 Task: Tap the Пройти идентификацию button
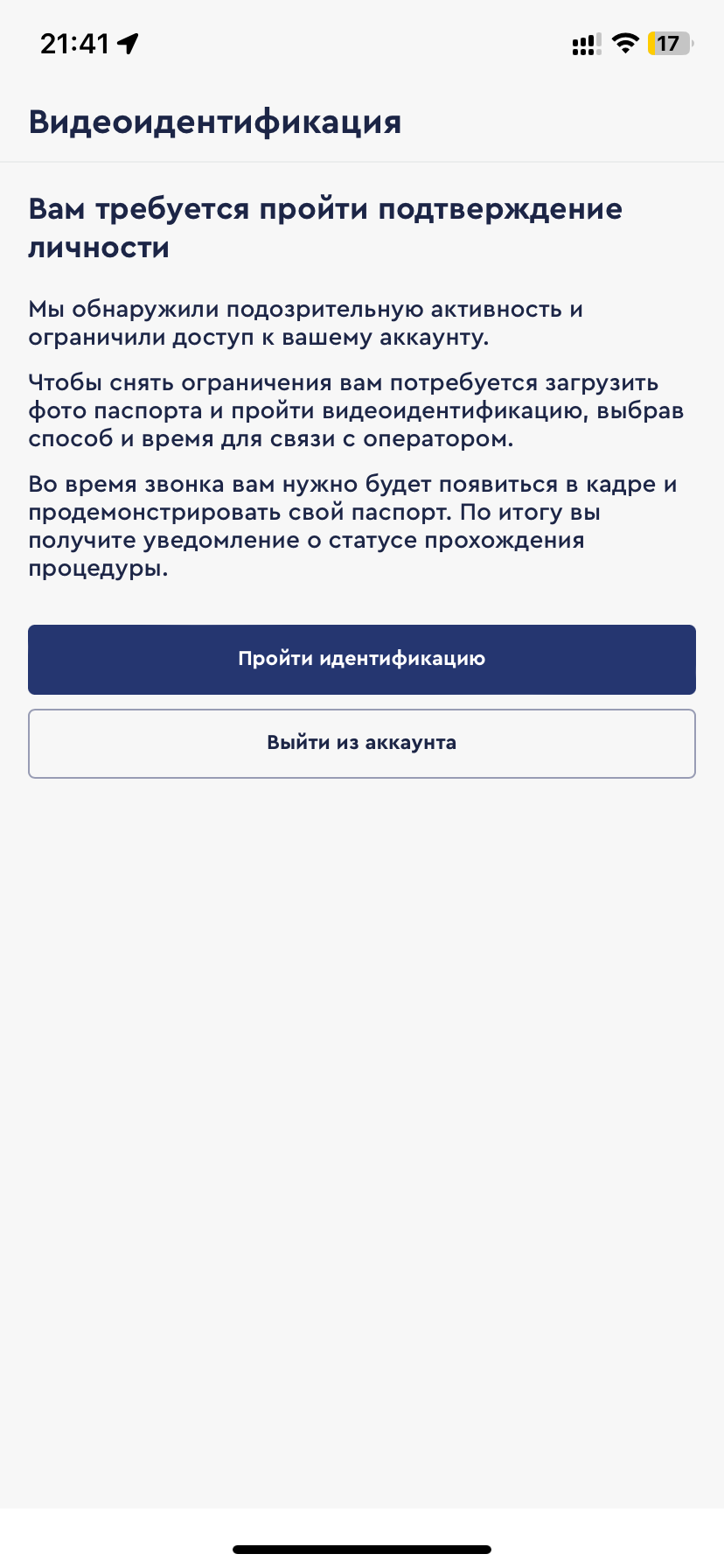(362, 659)
